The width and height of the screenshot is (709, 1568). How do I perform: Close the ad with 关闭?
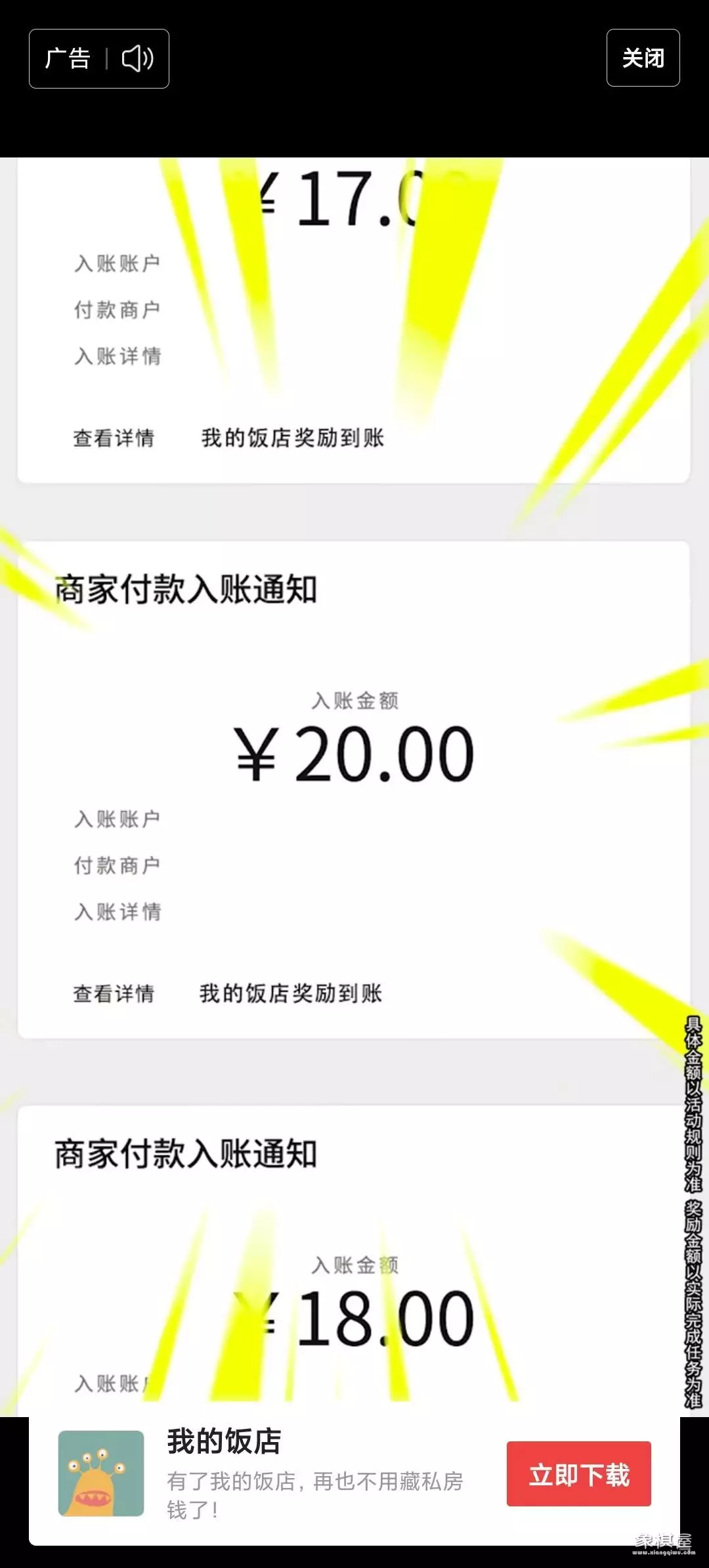pyautogui.click(x=643, y=58)
